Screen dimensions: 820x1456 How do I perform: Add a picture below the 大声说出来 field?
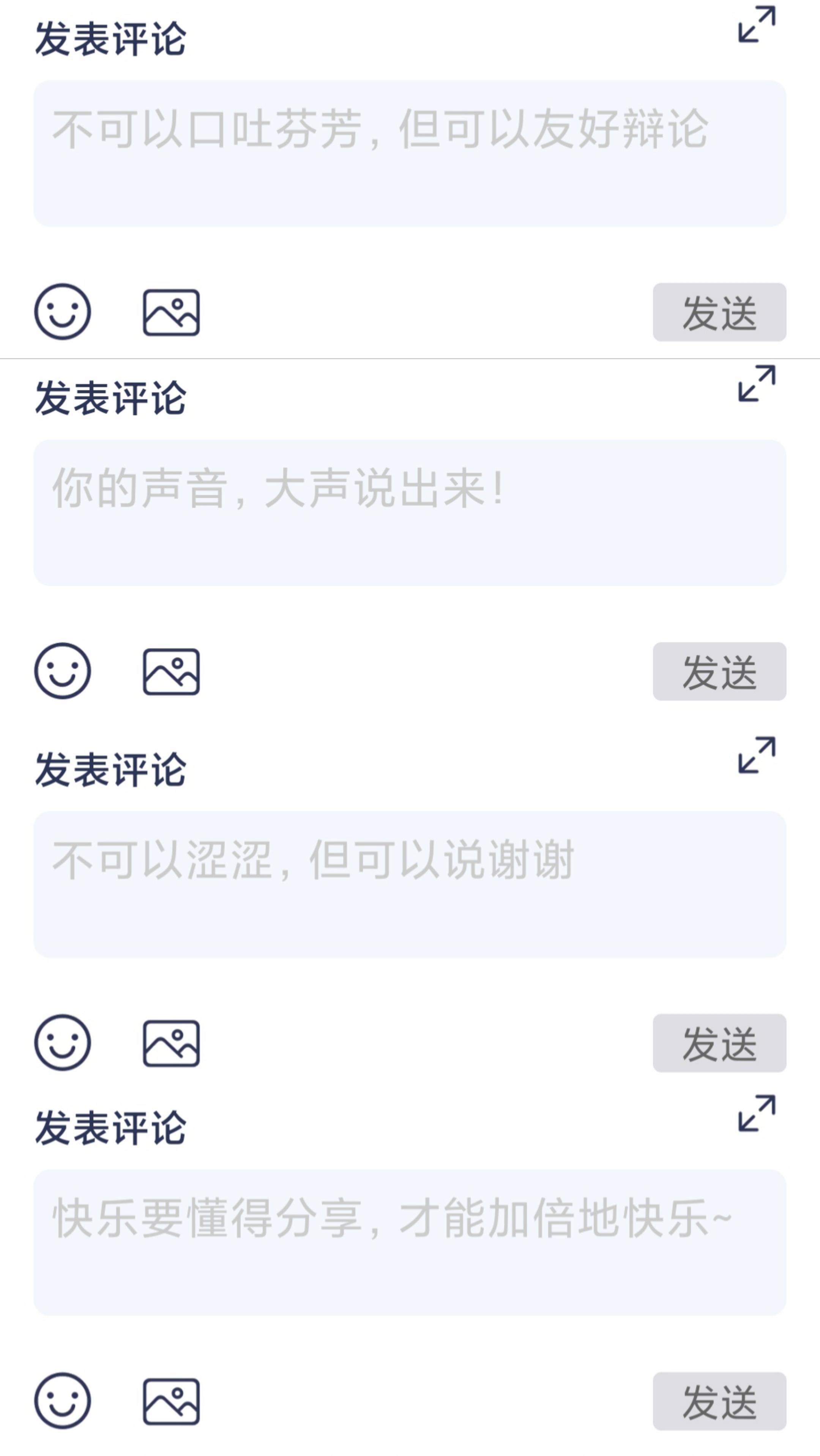coord(171,671)
